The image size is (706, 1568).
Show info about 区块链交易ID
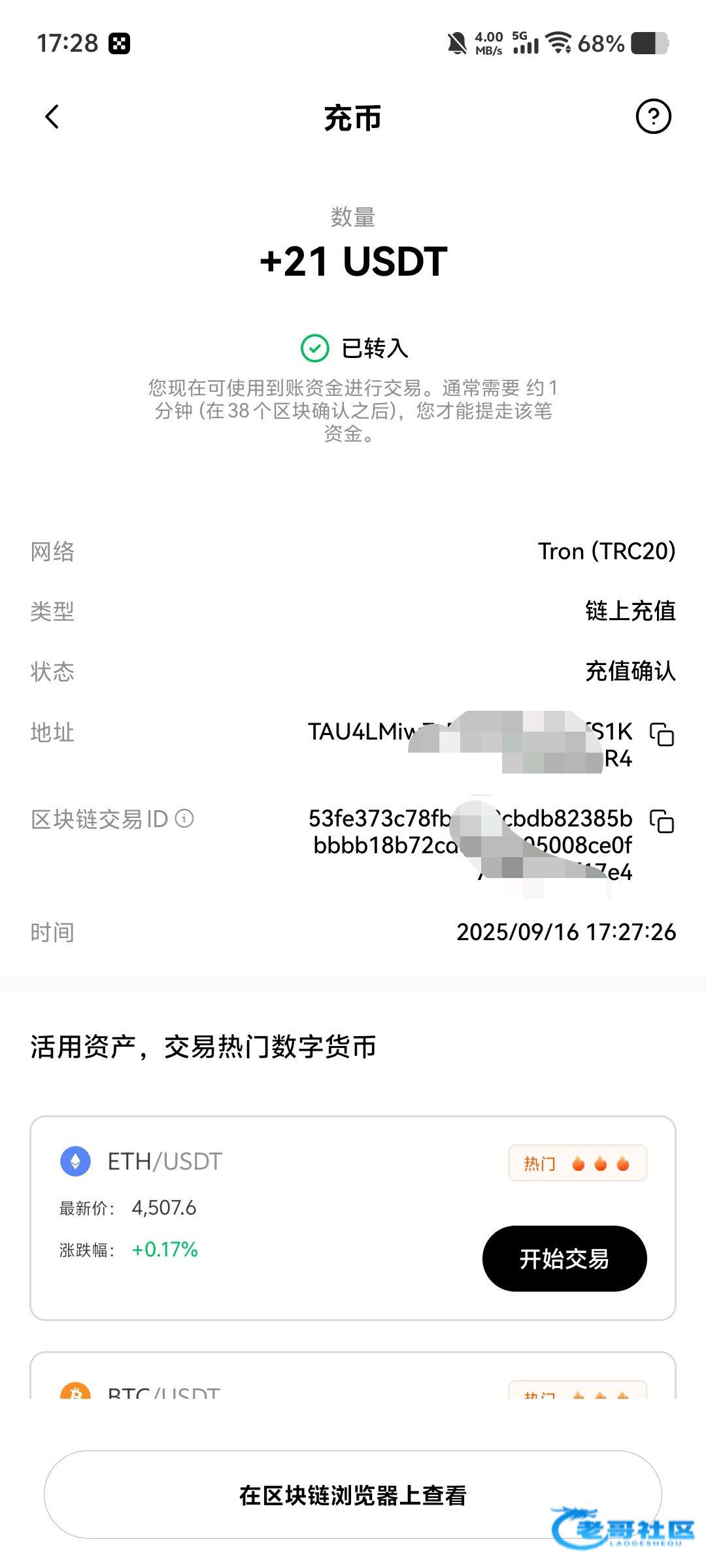pyautogui.click(x=185, y=819)
